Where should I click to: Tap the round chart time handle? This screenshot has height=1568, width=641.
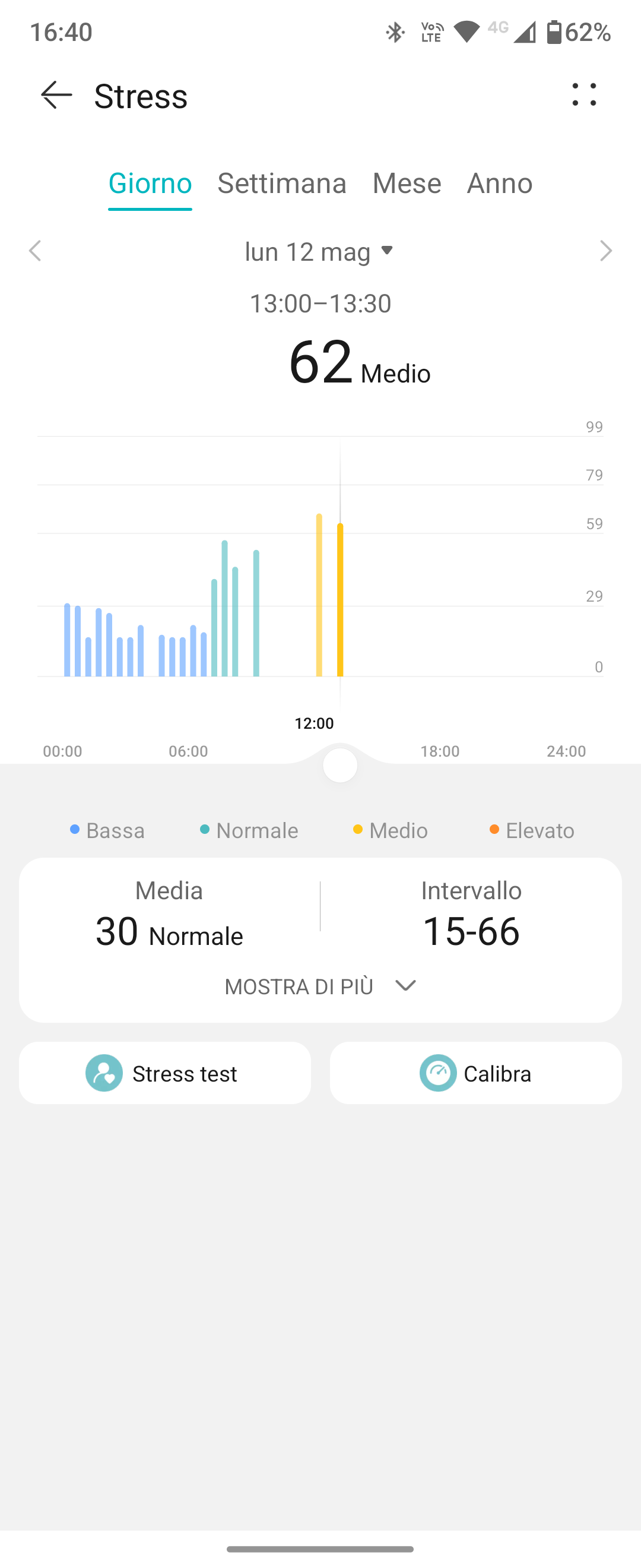tap(340, 766)
